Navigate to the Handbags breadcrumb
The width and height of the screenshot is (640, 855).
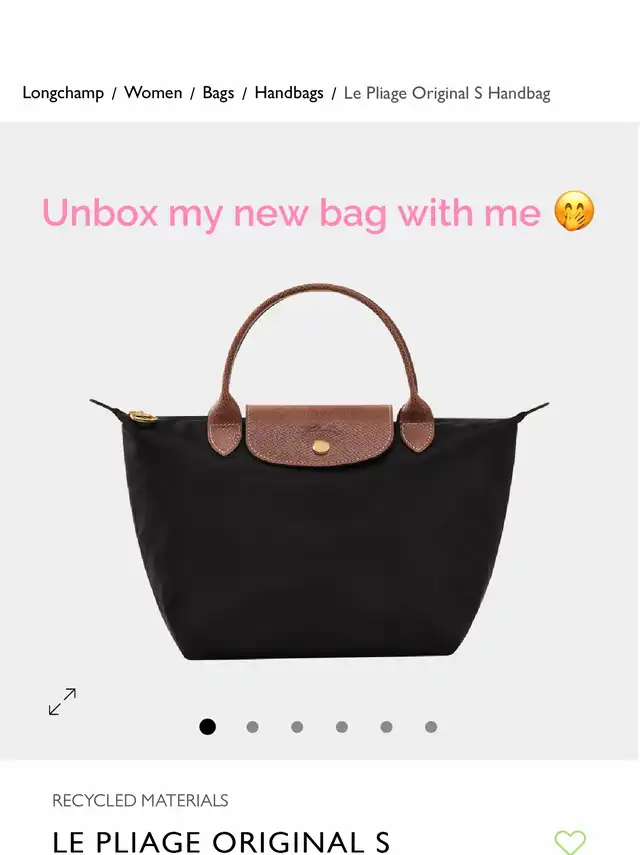tap(289, 93)
